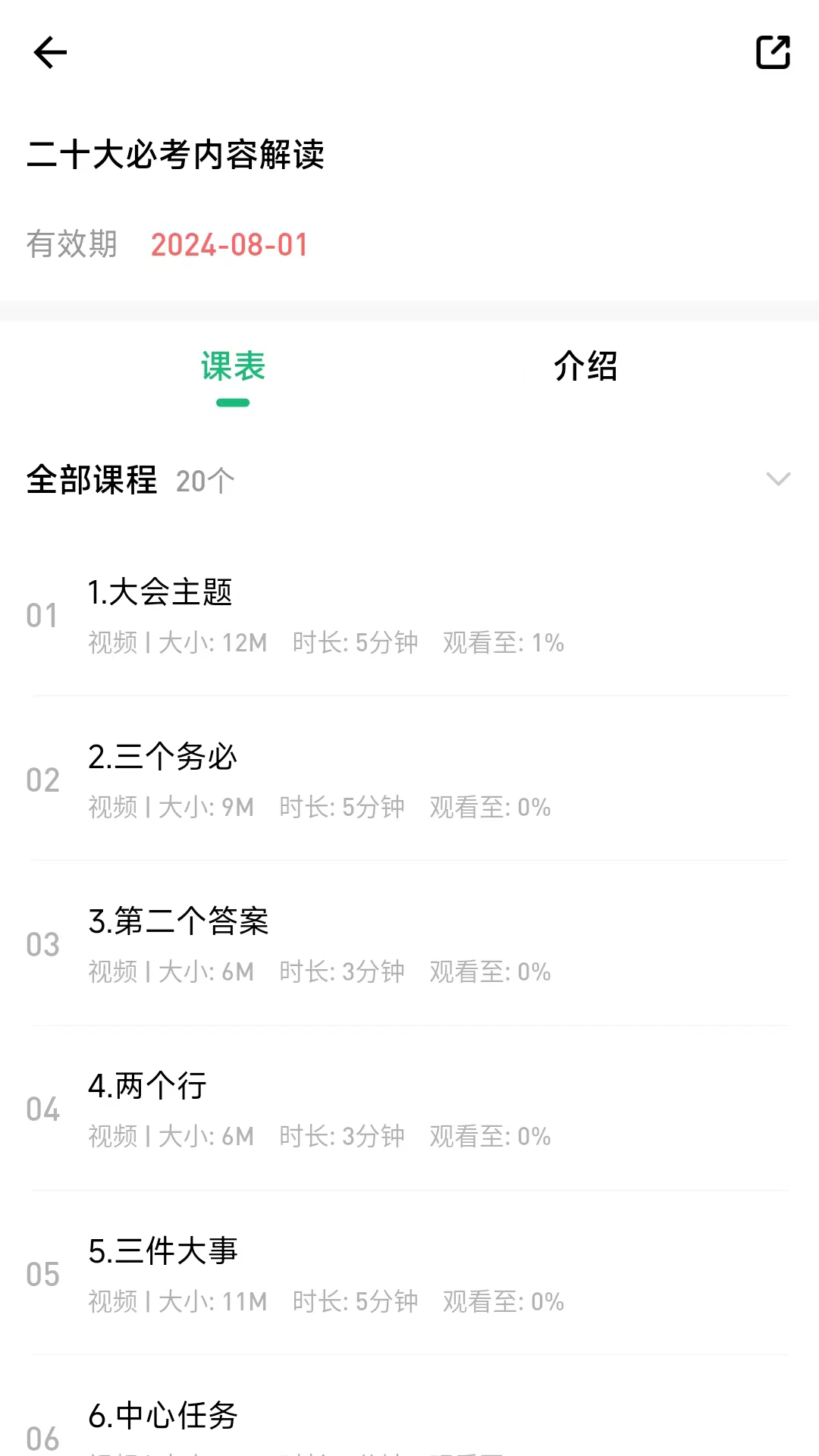The width and height of the screenshot is (819, 1456).
Task: Expand the 全部课程 course list dropdown
Action: click(777, 480)
